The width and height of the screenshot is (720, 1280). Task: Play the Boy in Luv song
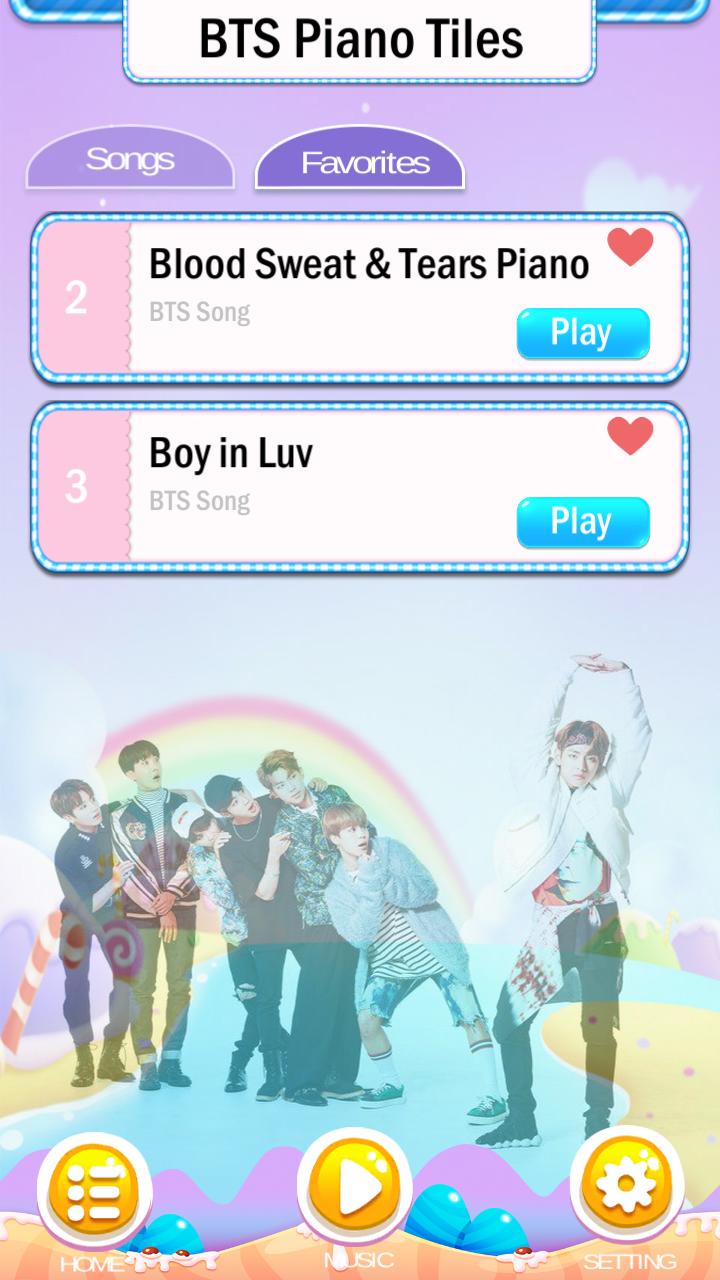(x=582, y=522)
